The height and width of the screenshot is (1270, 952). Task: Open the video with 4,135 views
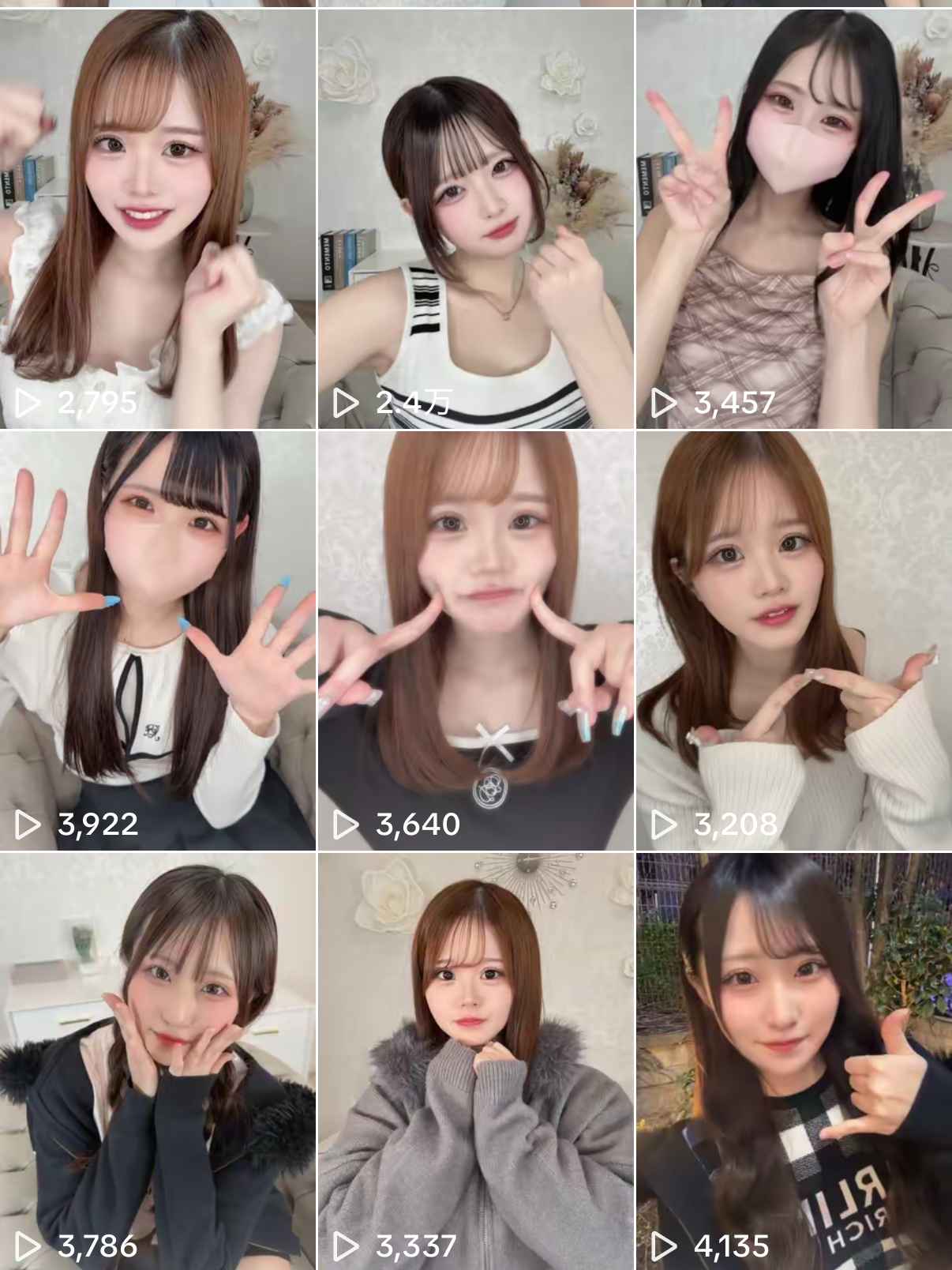tap(794, 1061)
